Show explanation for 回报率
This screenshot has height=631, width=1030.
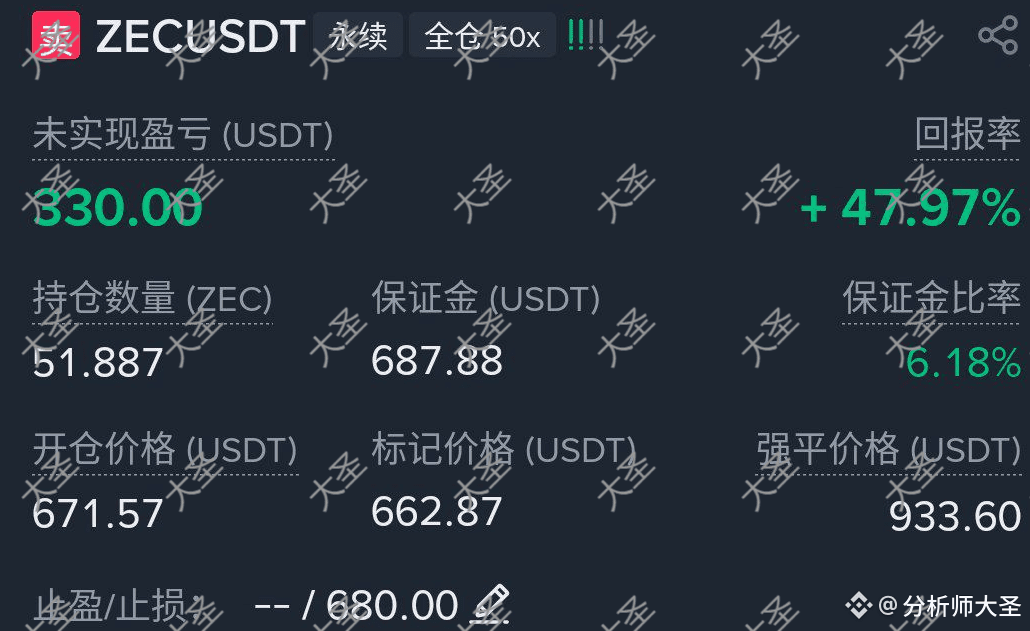pyautogui.click(x=967, y=135)
